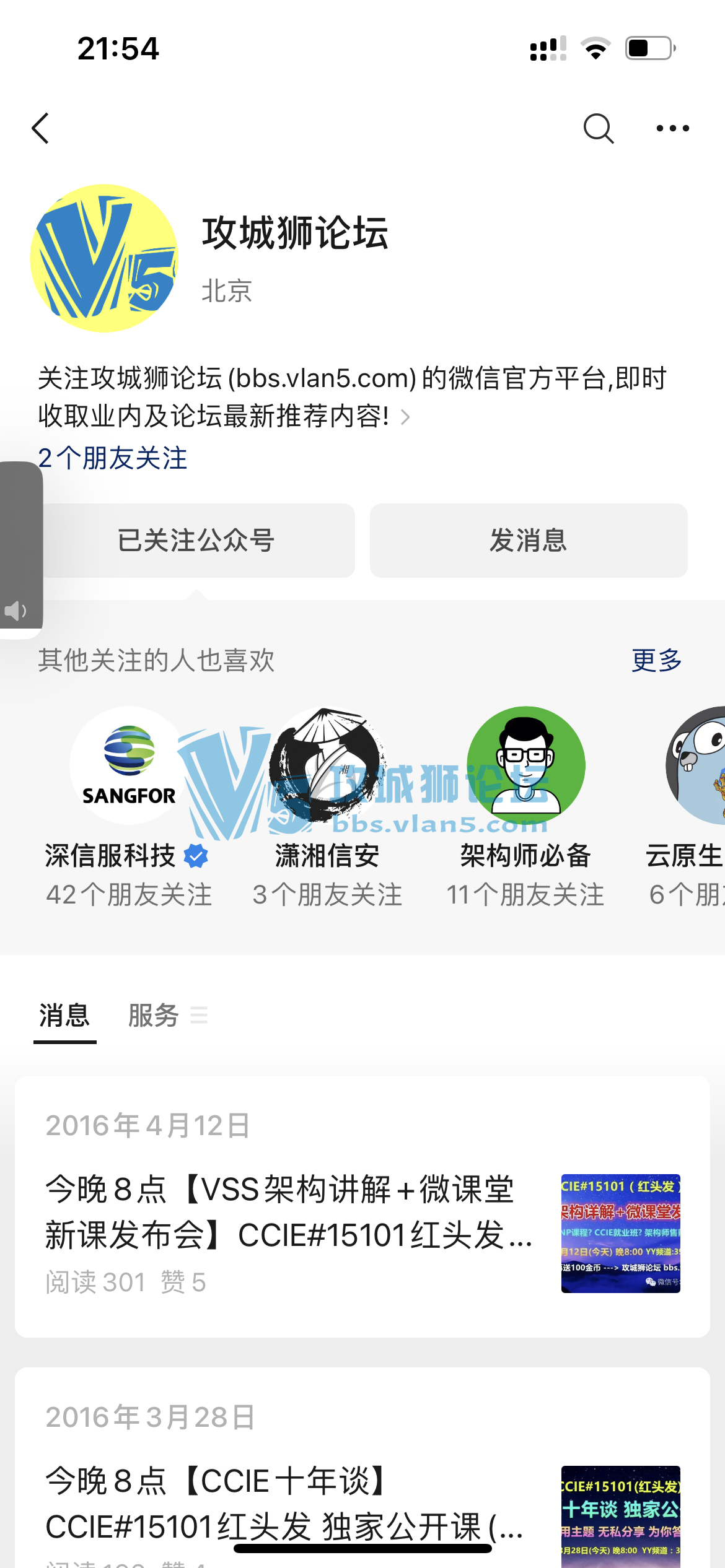Go back to the previous page

point(41,129)
